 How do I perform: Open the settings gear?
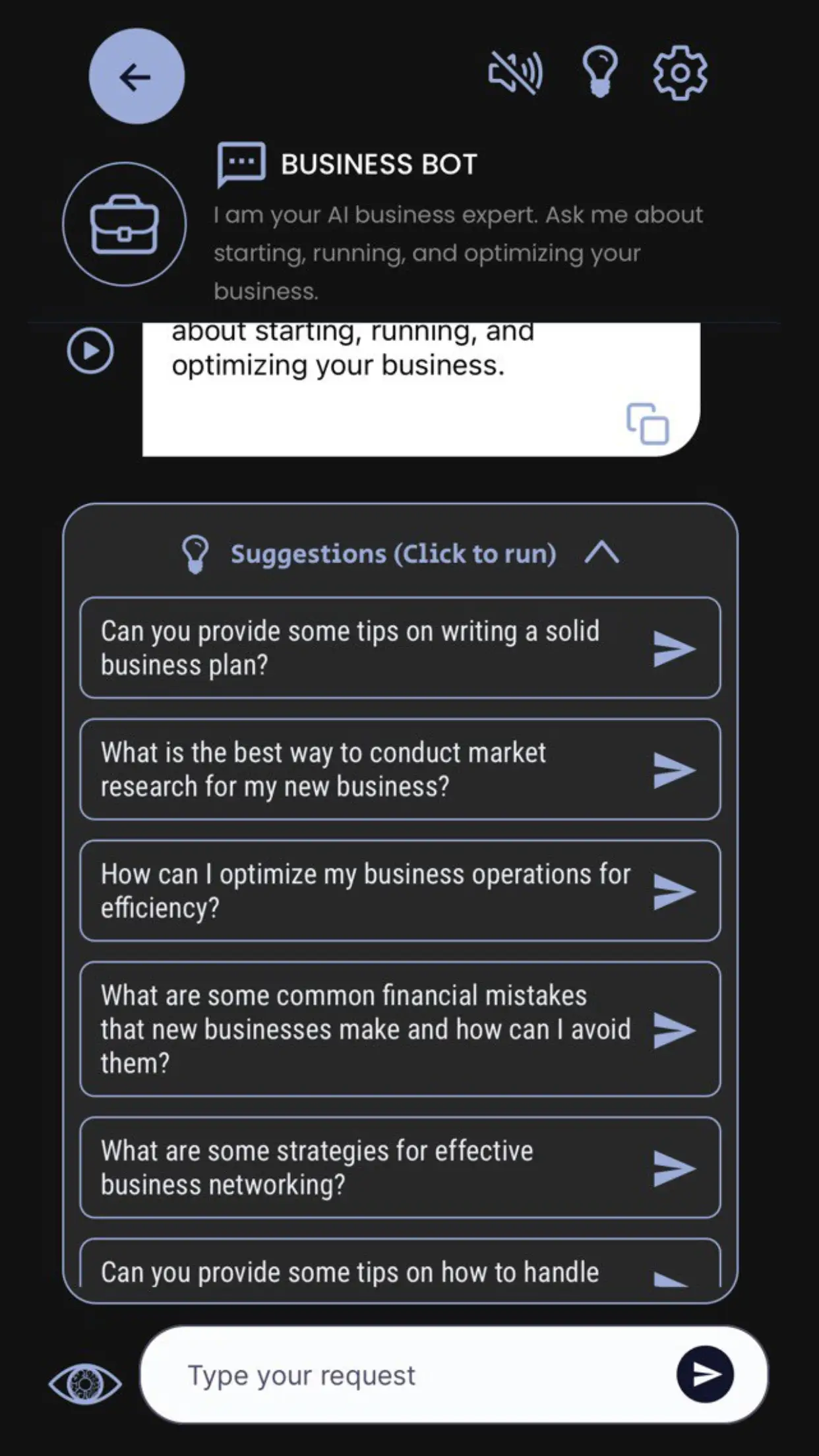tap(680, 73)
